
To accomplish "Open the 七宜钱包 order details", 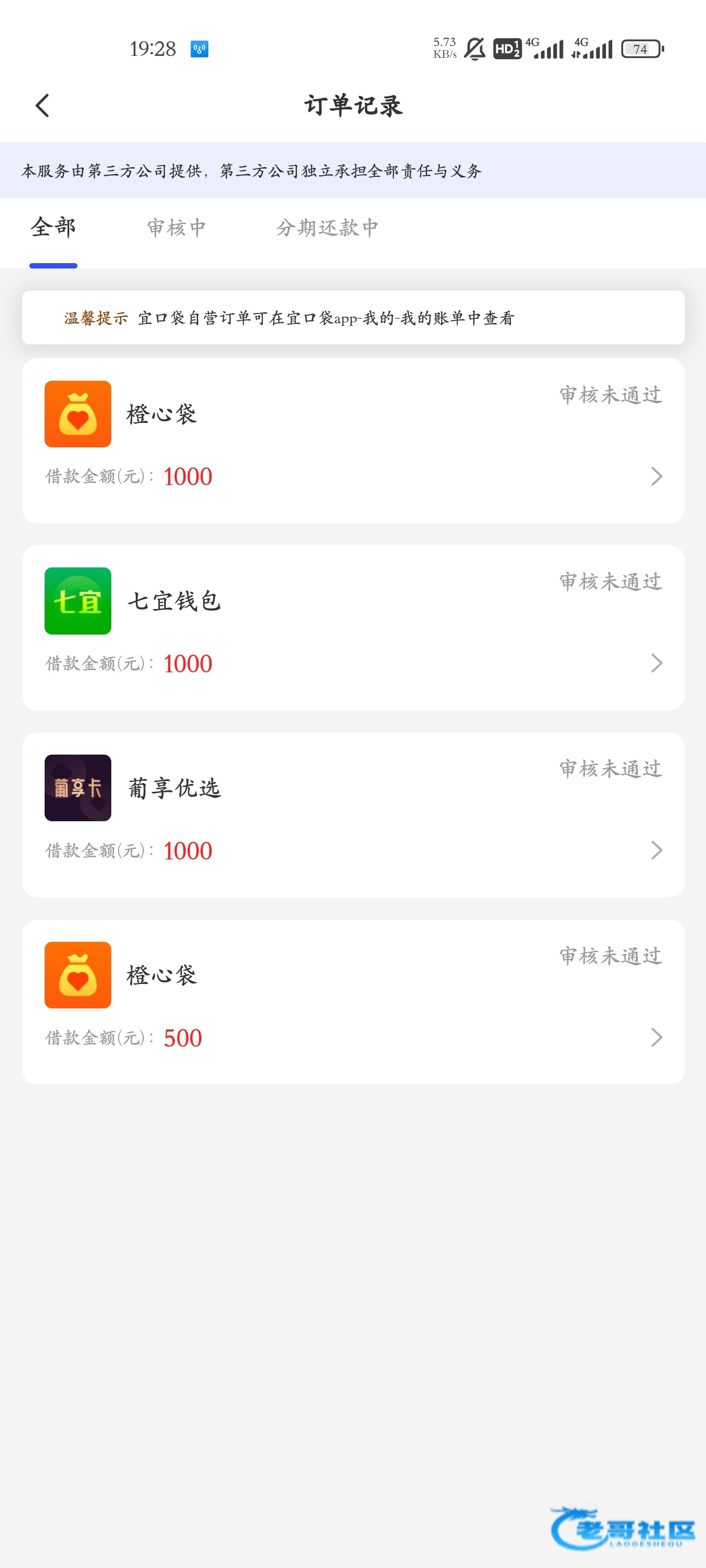I will pos(353,627).
